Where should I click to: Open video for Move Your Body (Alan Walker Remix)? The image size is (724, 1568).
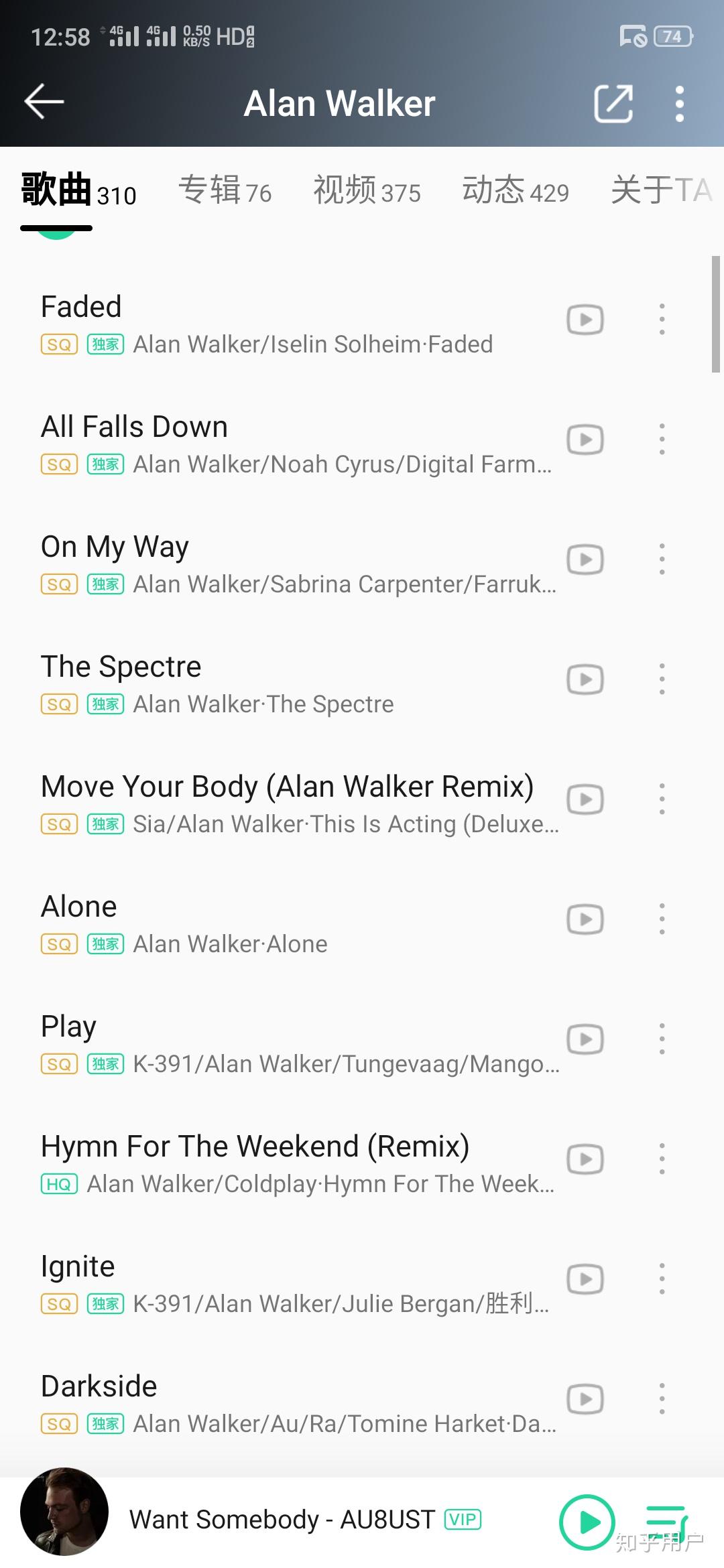pyautogui.click(x=585, y=799)
